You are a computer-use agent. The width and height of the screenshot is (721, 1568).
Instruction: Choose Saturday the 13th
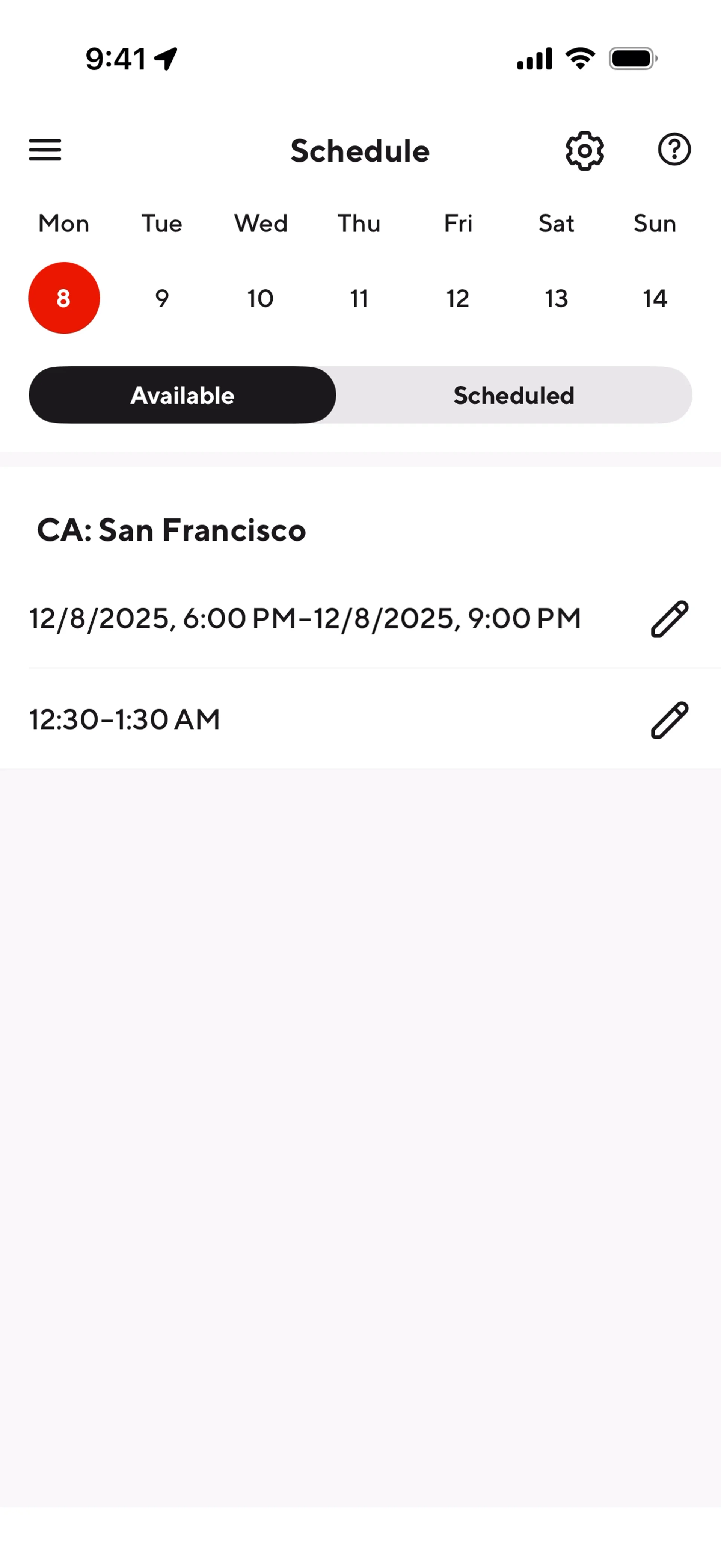[x=556, y=298]
